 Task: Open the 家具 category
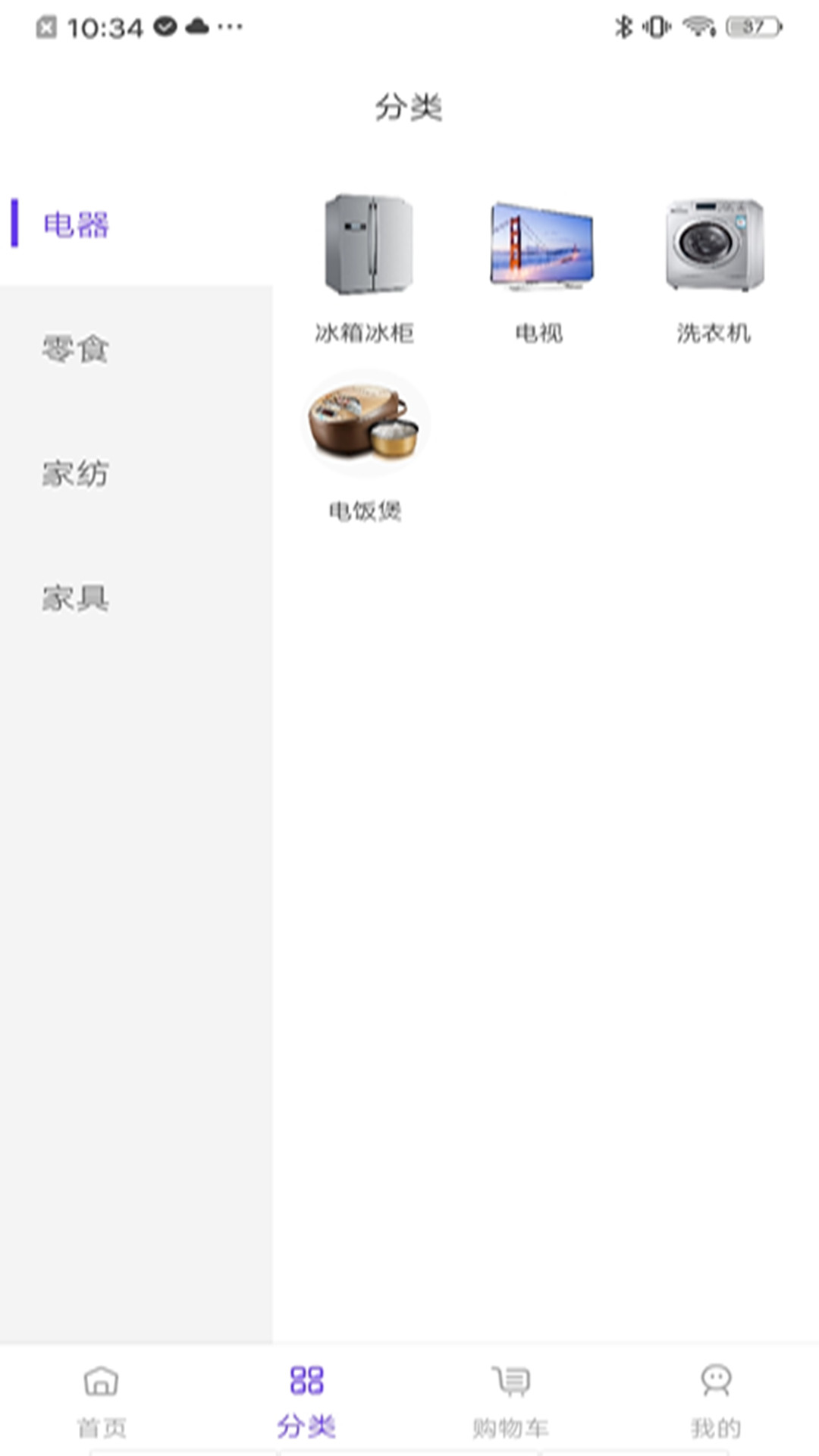pyautogui.click(x=76, y=599)
